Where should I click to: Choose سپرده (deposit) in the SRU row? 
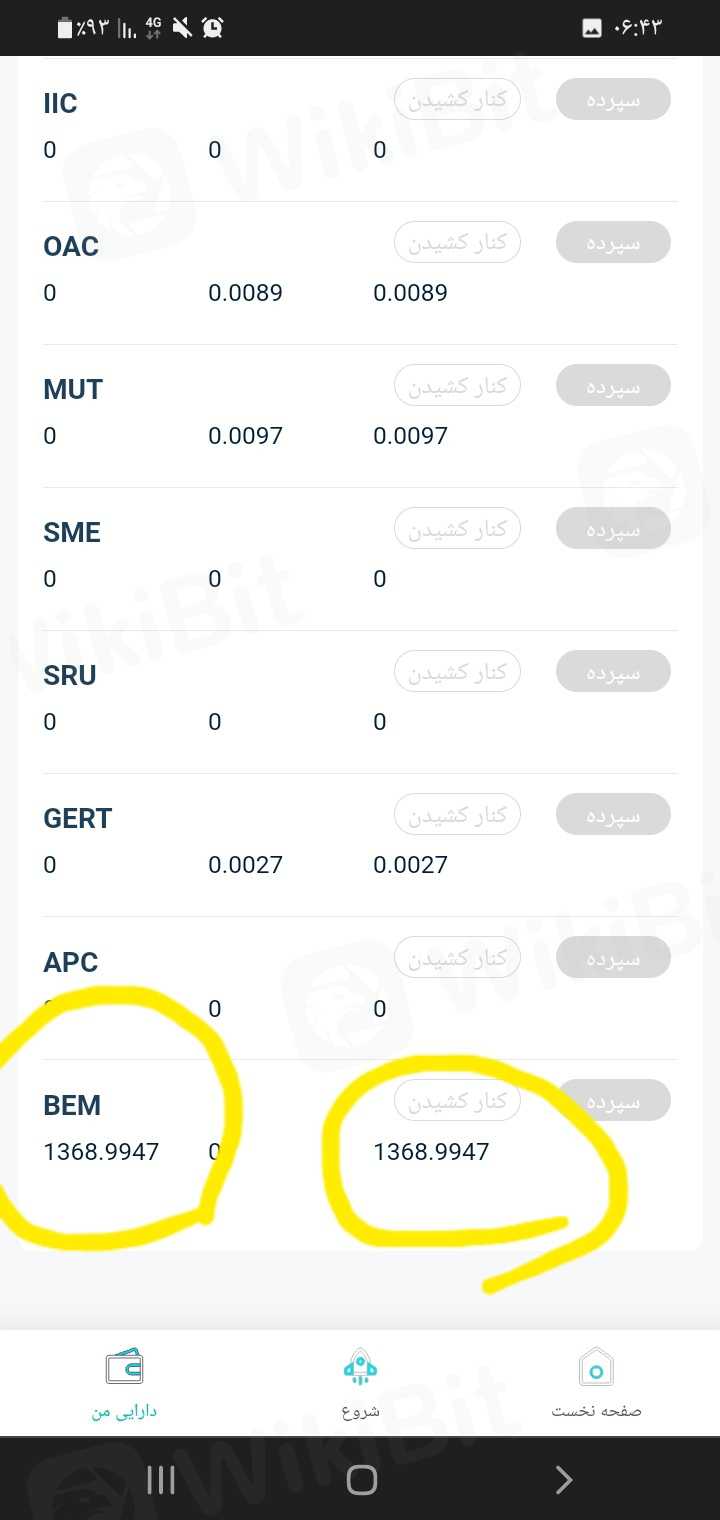click(613, 671)
